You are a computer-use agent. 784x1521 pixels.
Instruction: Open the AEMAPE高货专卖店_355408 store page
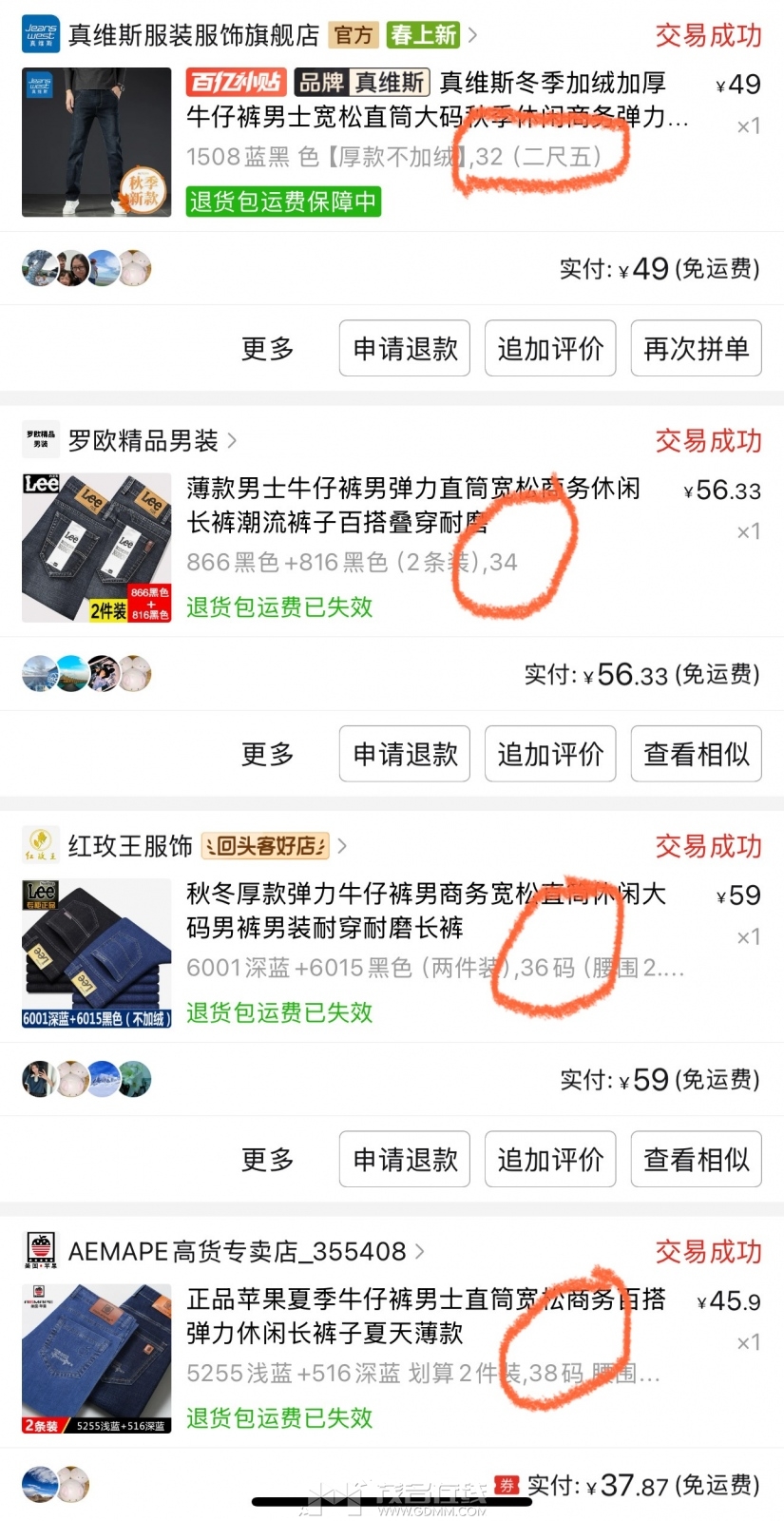tap(238, 1251)
